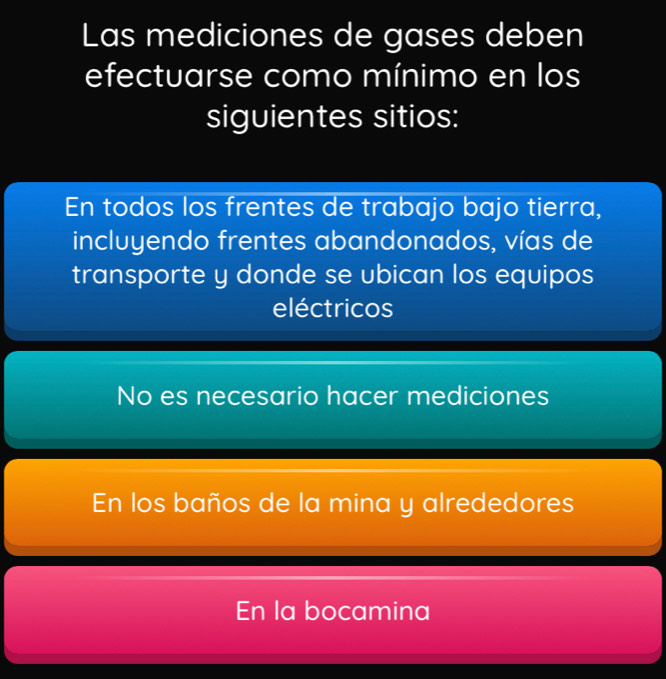Choose 'No es necesario hacer mediciones'
The width and height of the screenshot is (666, 679).
point(333,397)
